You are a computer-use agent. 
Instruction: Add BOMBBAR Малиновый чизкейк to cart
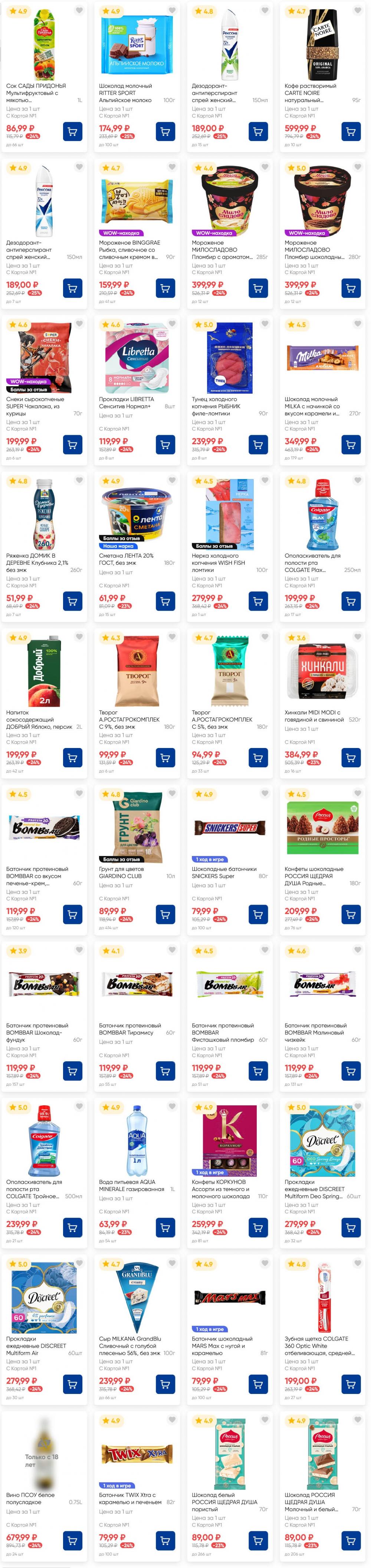pos(351,1071)
